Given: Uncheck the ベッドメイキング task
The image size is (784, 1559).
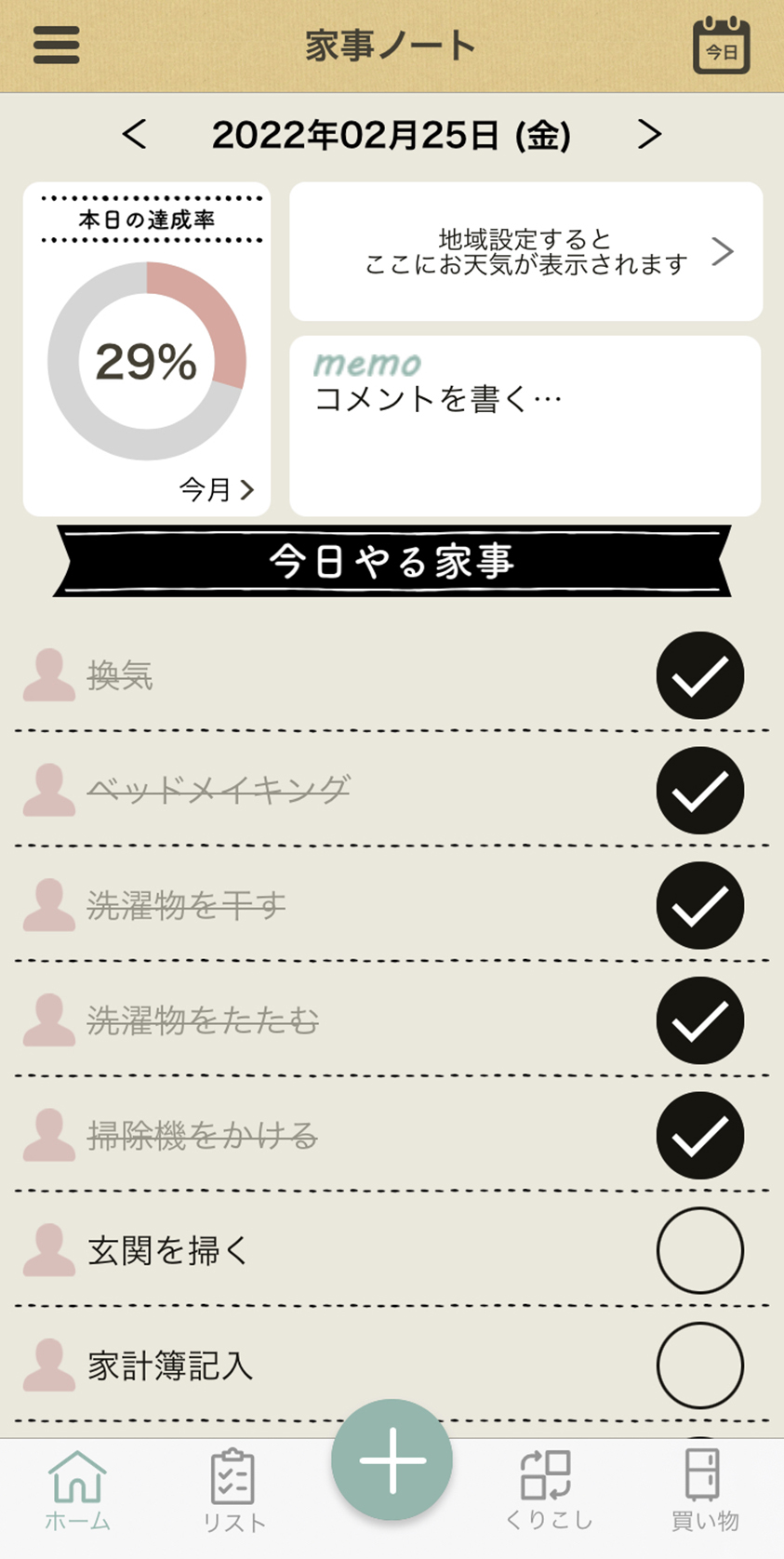Looking at the screenshot, I should (699, 791).
